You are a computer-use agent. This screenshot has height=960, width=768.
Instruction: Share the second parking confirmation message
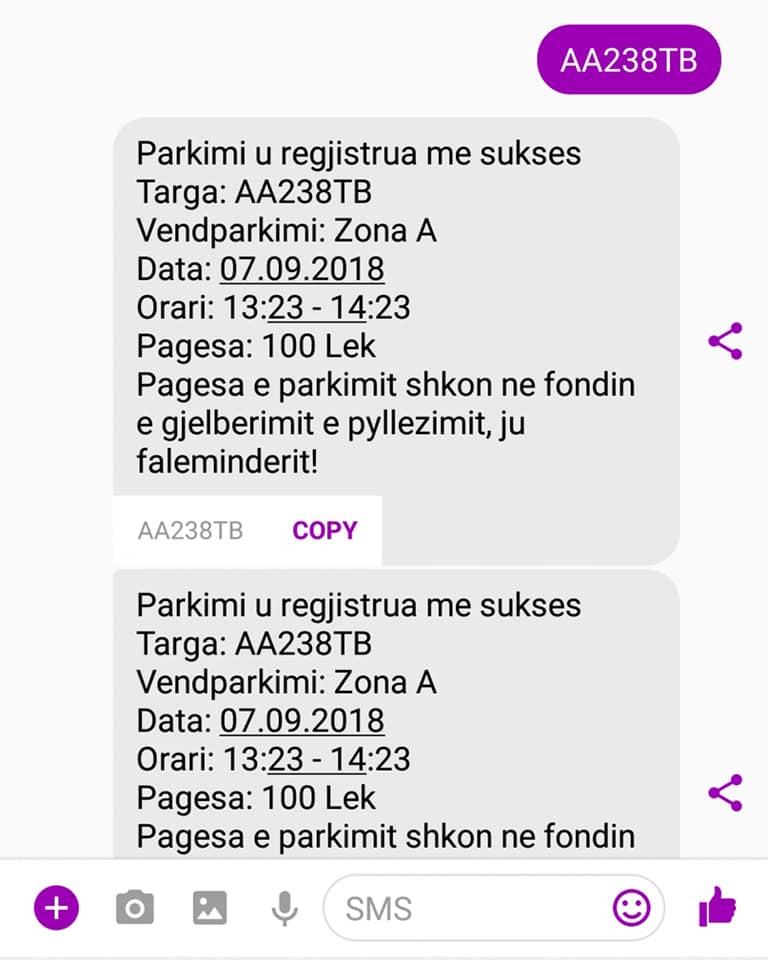725,792
